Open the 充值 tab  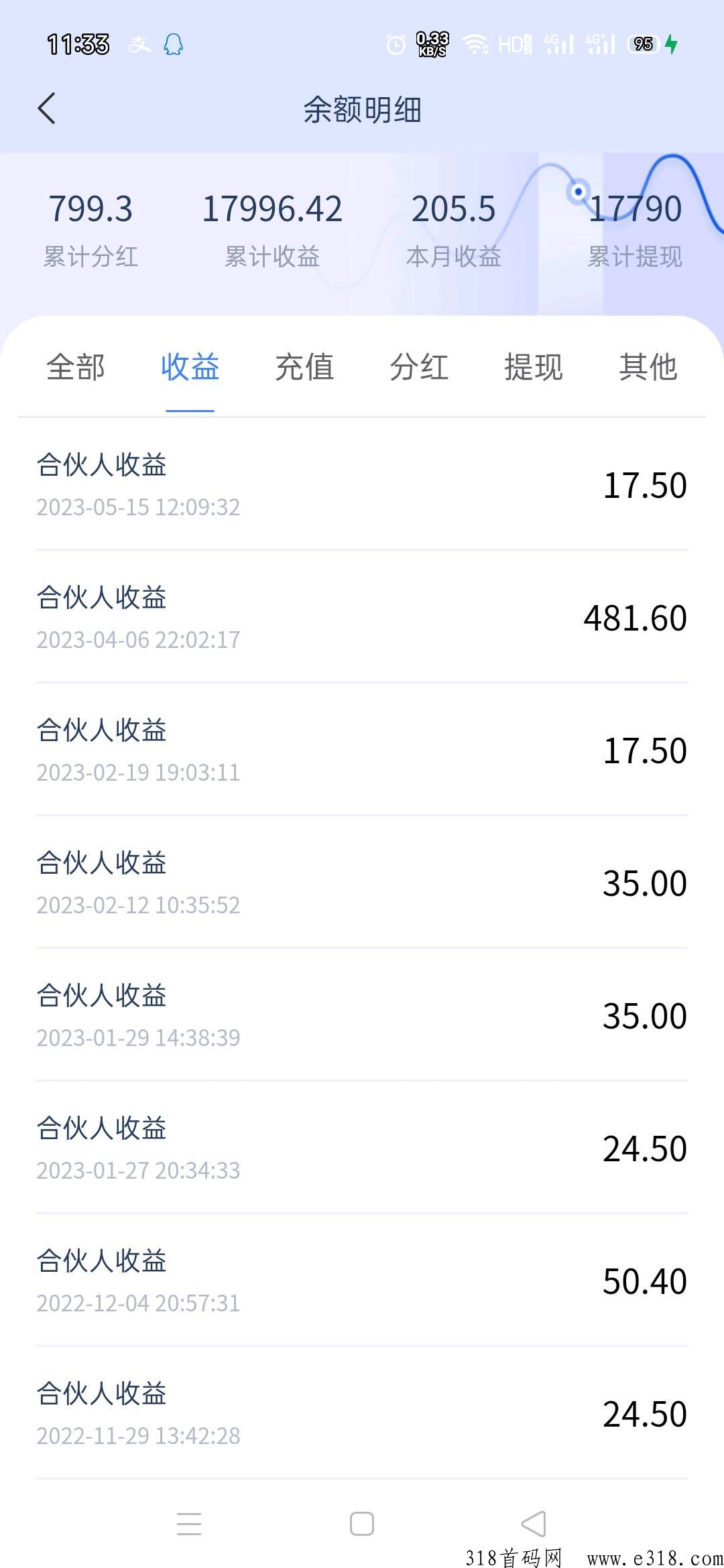(305, 367)
